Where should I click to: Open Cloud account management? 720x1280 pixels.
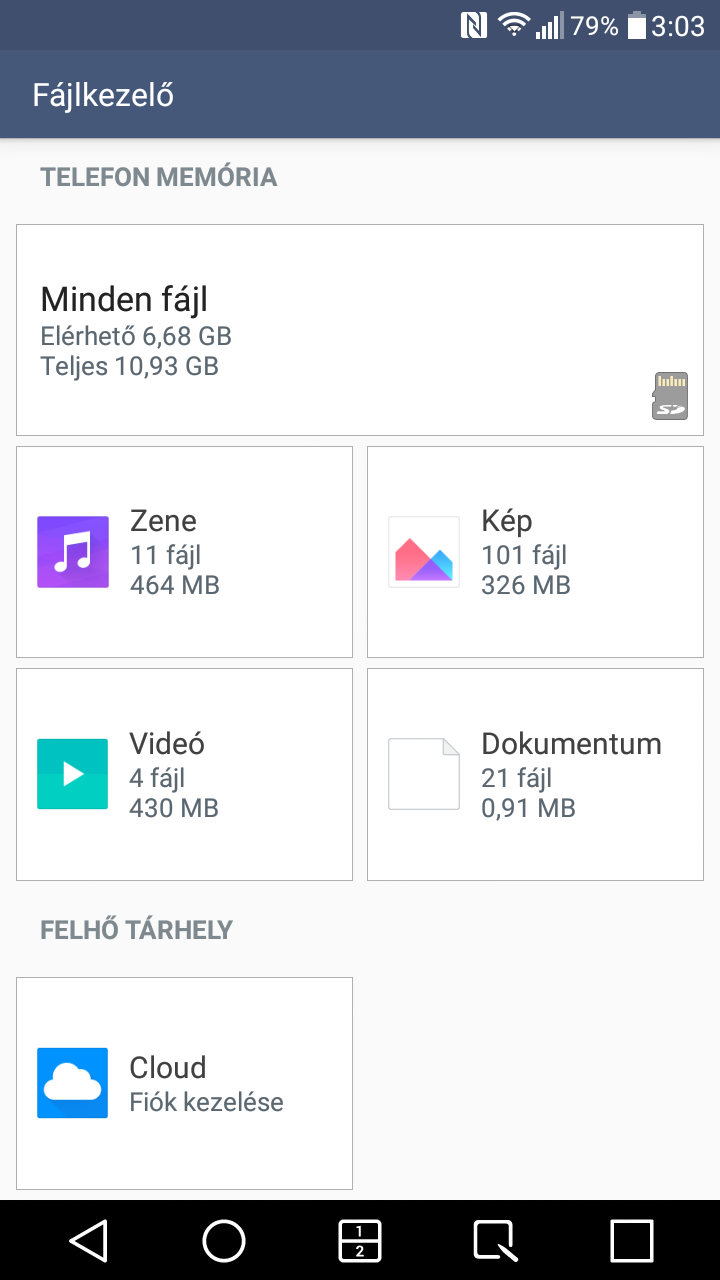point(184,1083)
